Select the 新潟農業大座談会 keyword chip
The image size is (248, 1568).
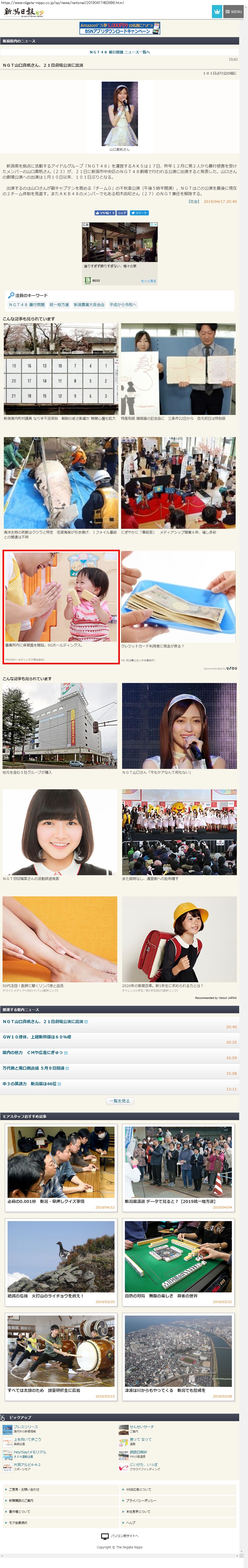(89, 304)
